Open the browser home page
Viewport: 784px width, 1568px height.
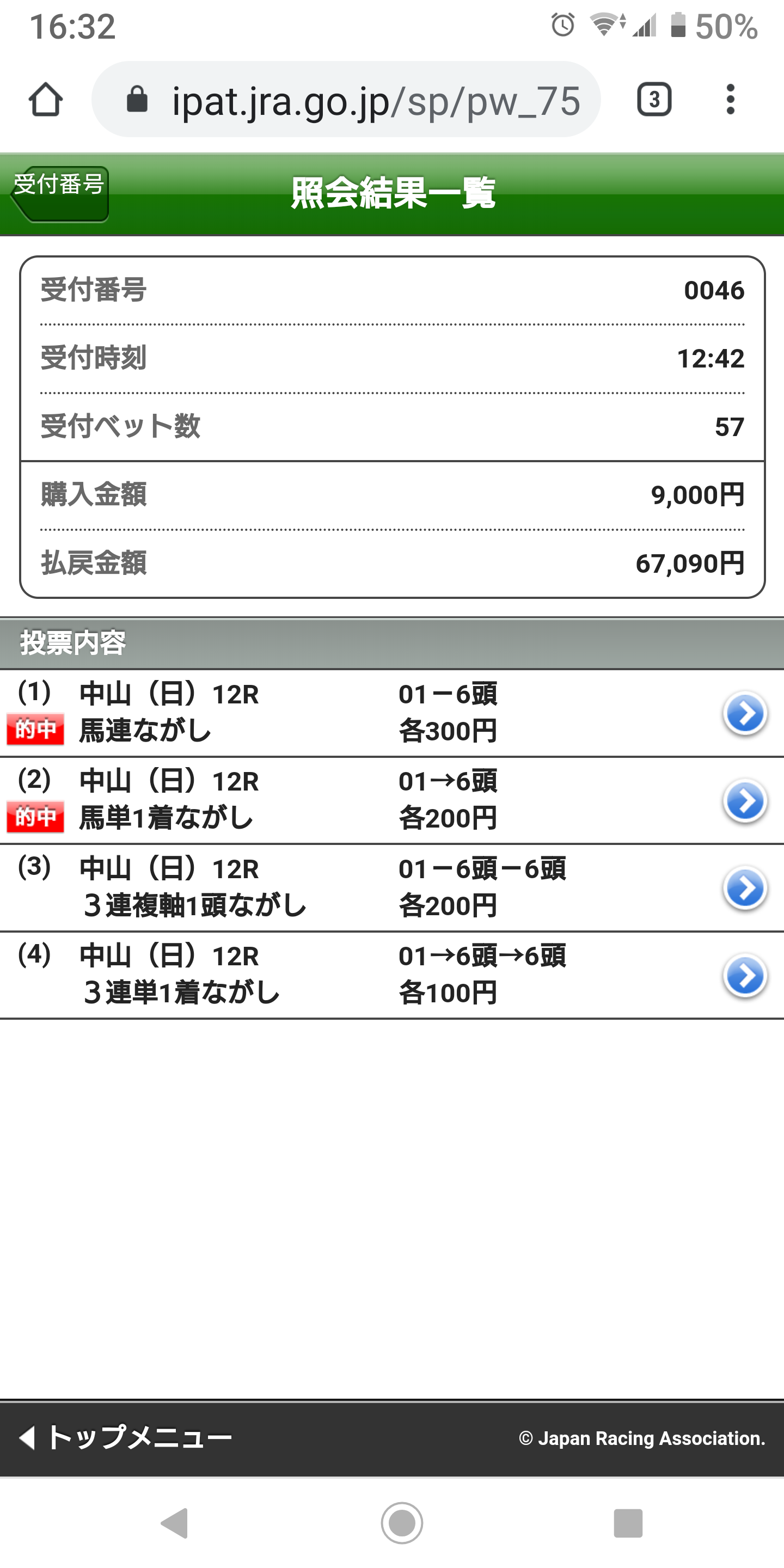(46, 100)
